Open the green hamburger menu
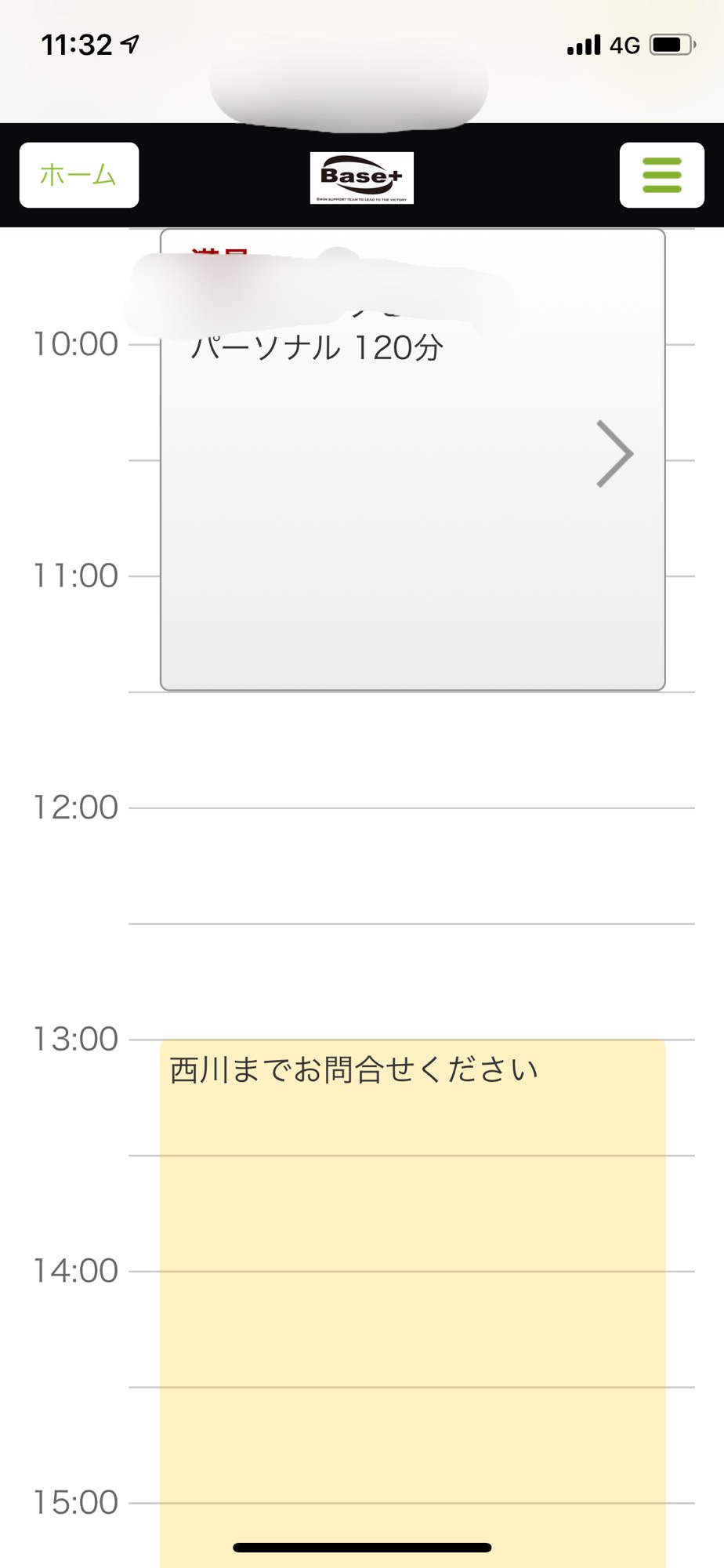724x1568 pixels. coord(661,175)
